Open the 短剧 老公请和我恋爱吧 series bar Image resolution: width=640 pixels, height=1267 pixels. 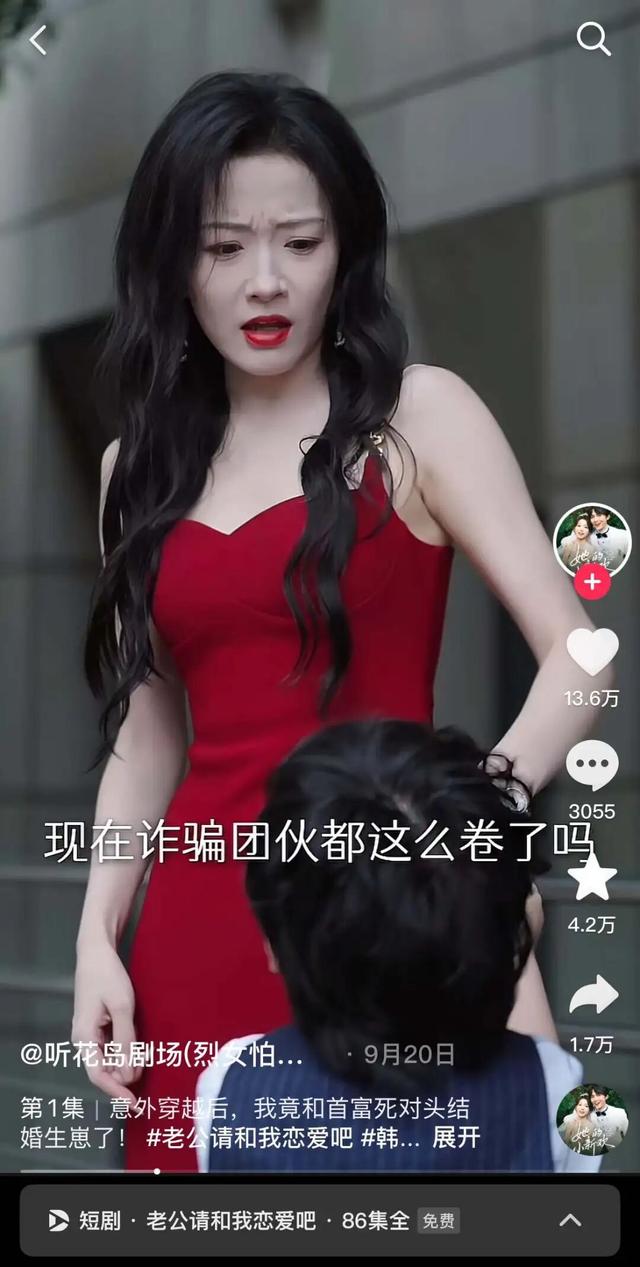(x=320, y=1220)
